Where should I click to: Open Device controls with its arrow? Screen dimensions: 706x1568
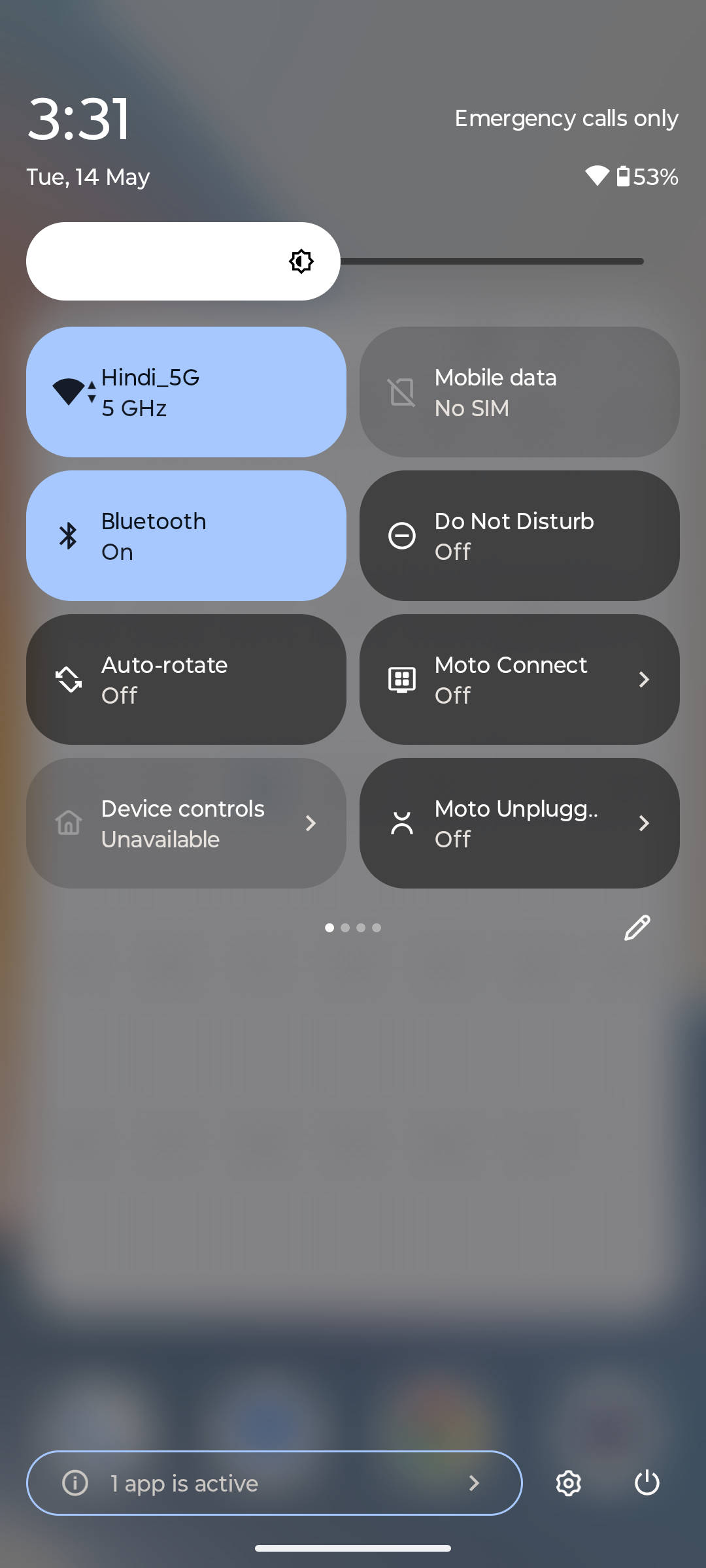click(311, 823)
